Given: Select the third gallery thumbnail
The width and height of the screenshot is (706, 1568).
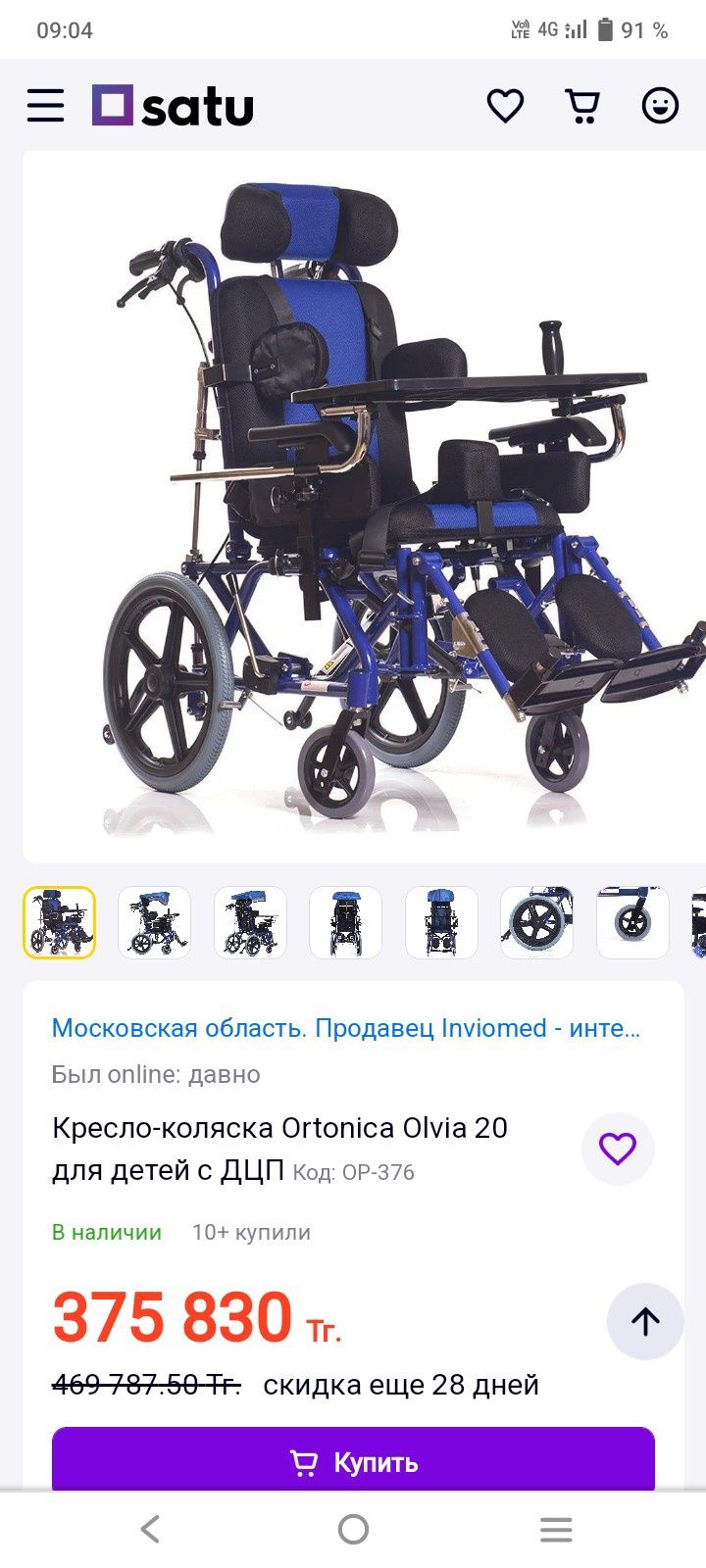Looking at the screenshot, I should click(x=250, y=922).
